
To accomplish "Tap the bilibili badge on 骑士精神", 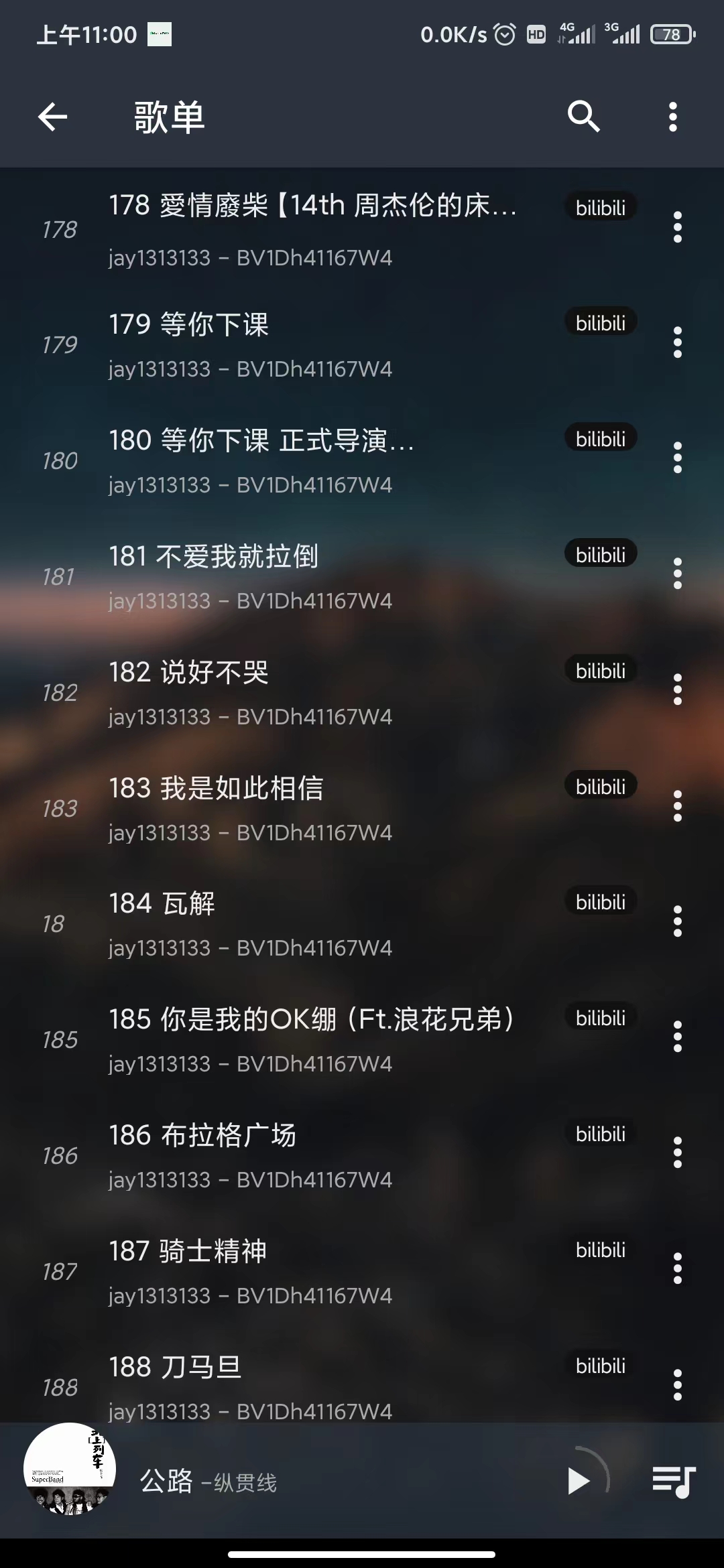I will click(600, 1250).
